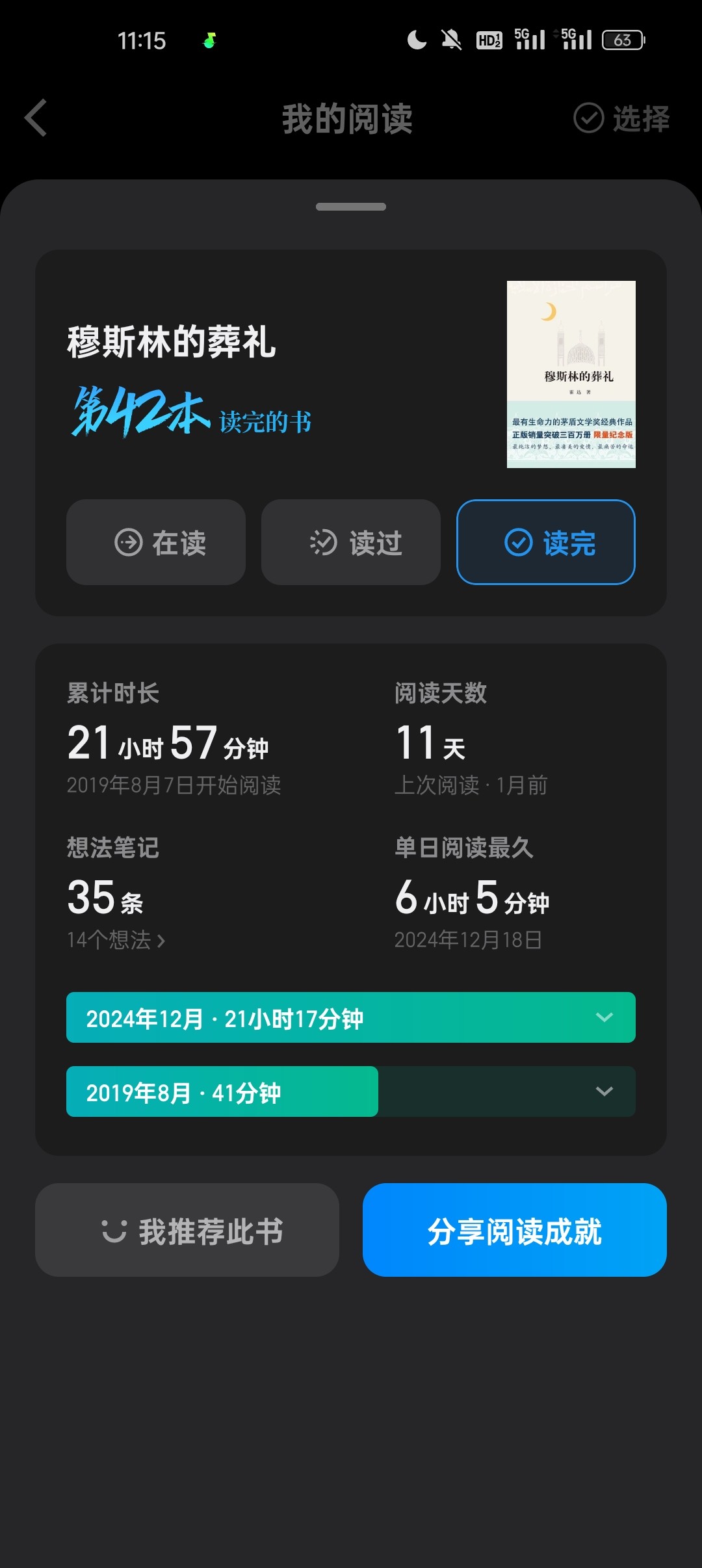Select the 读完 status button
Viewport: 702px width, 1568px height.
546,542
